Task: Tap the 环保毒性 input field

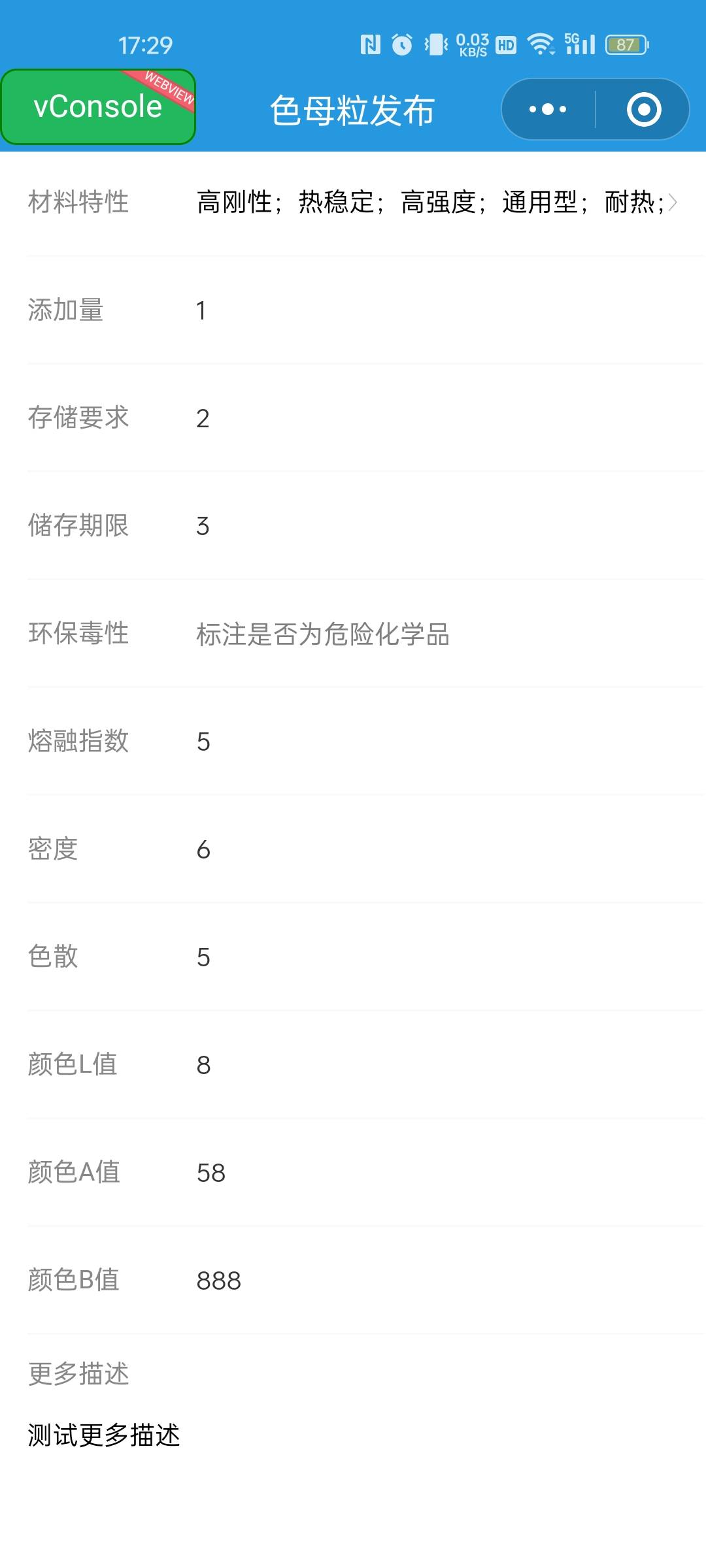Action: click(431, 634)
